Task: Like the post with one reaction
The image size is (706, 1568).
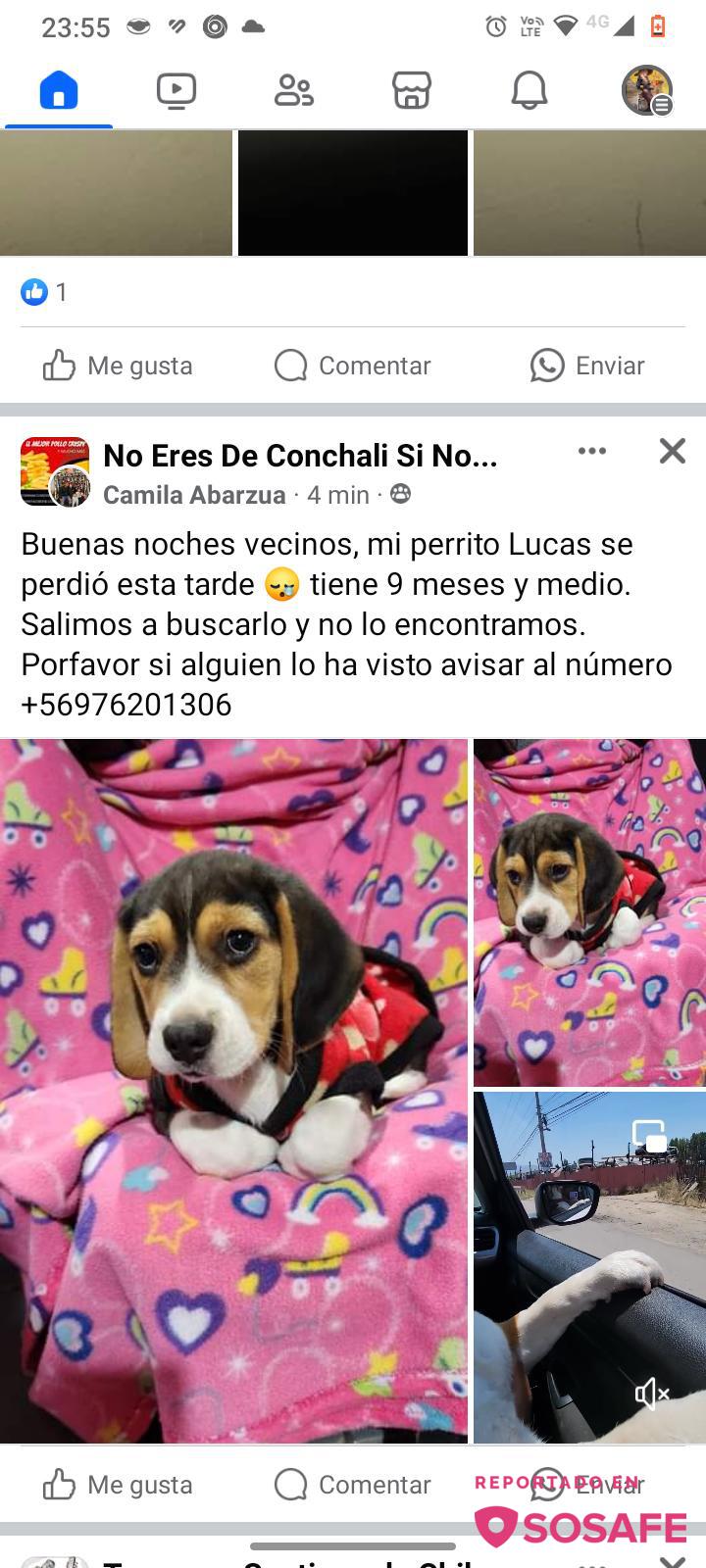Action: (x=118, y=366)
